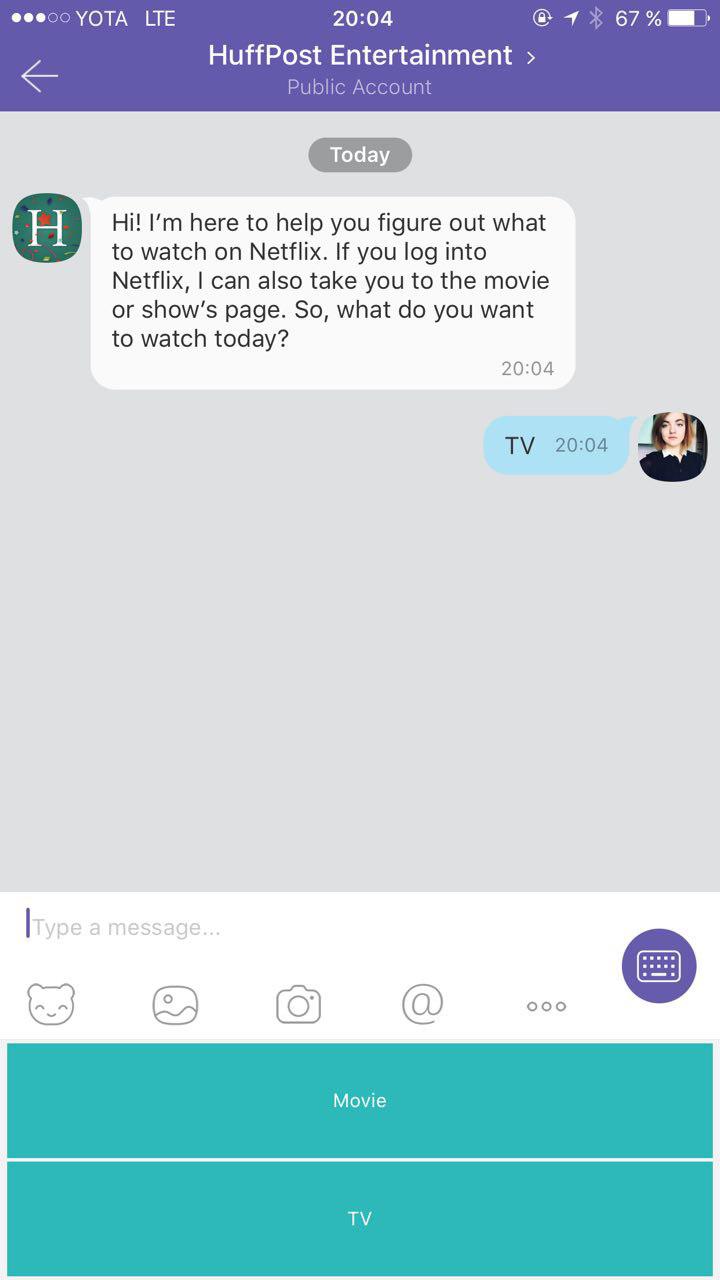The height and width of the screenshot is (1280, 720).
Task: Launch the camera to take a photo
Action: tap(299, 1004)
